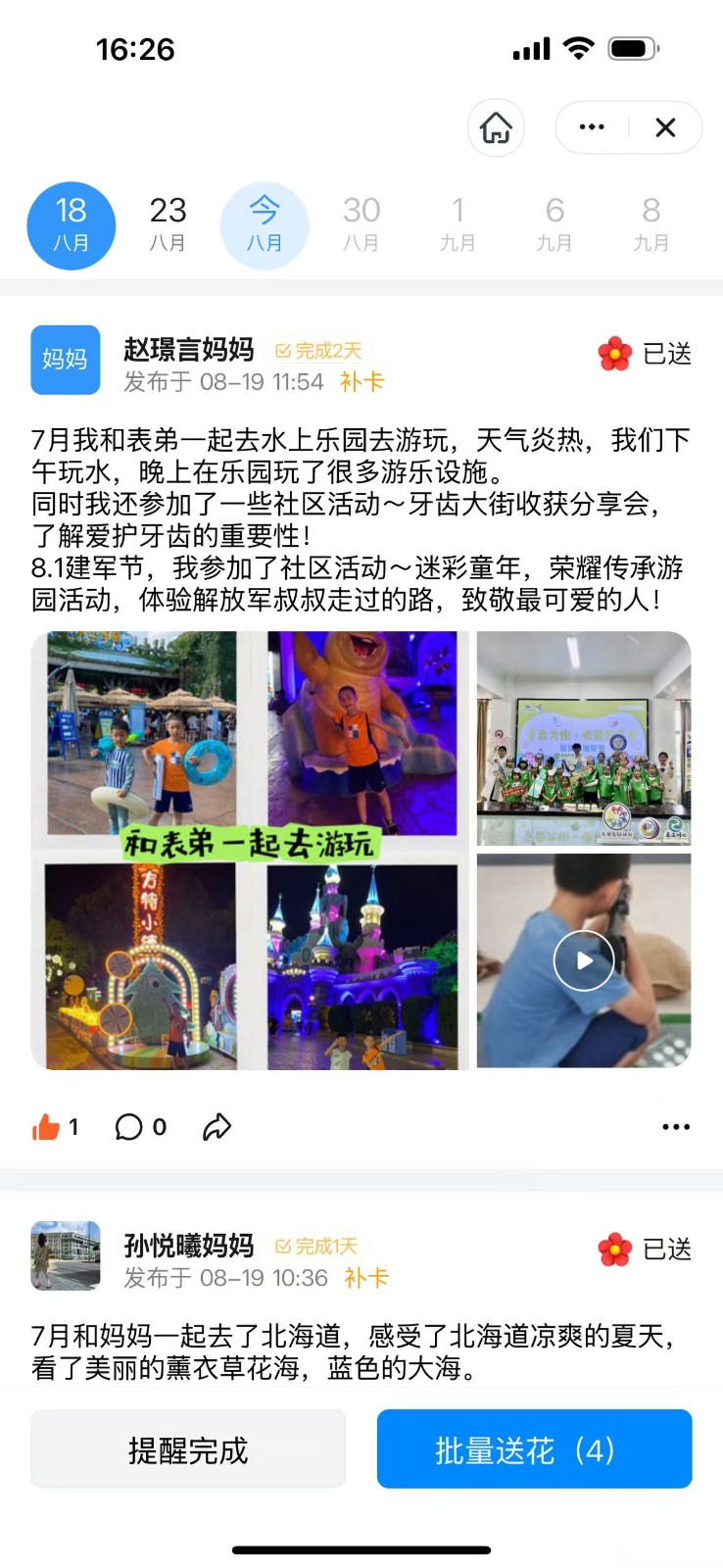The height and width of the screenshot is (1568, 723).
Task: Close the mini program with X
Action: [665, 127]
